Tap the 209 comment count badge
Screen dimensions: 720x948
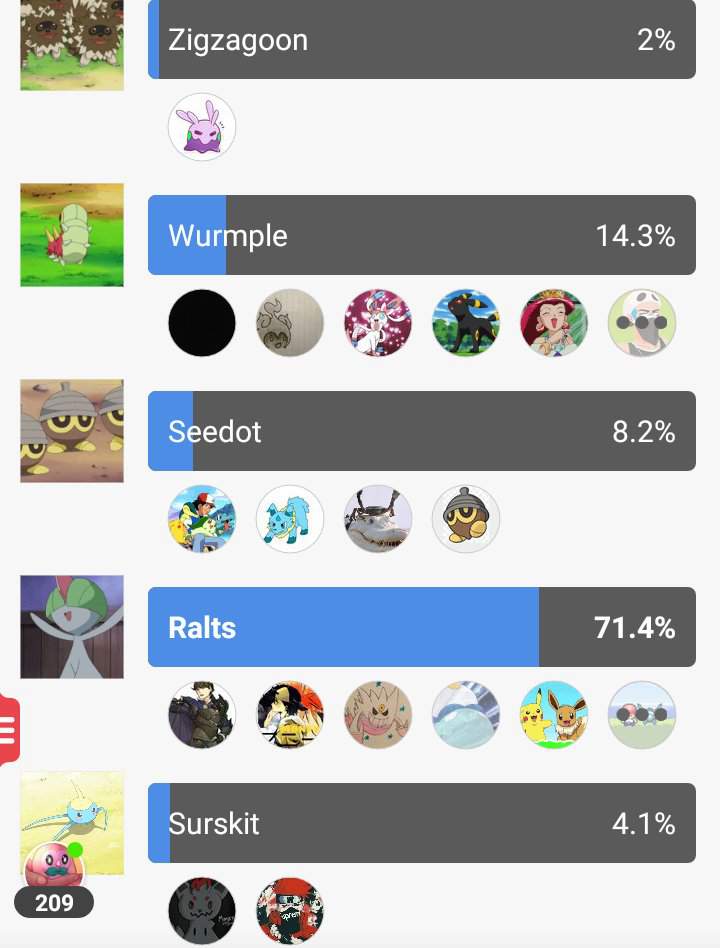point(55,903)
